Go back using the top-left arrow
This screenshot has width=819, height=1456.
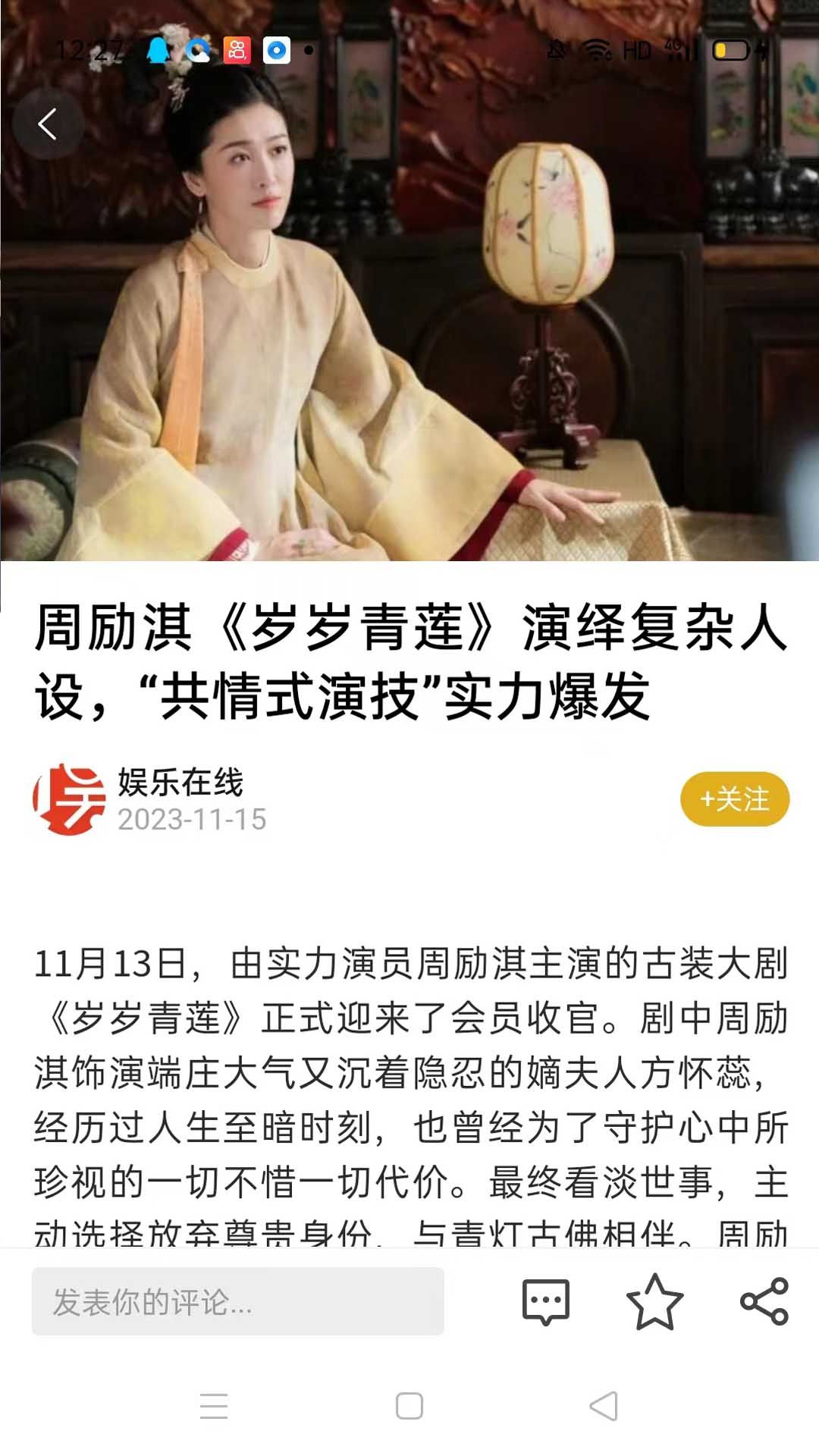click(48, 124)
